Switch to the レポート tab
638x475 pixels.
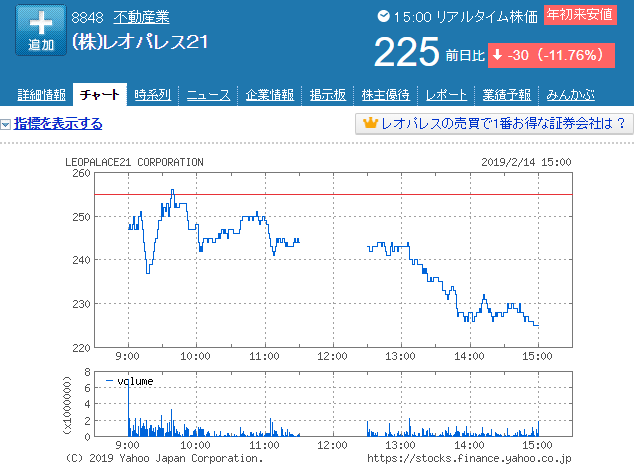click(446, 95)
